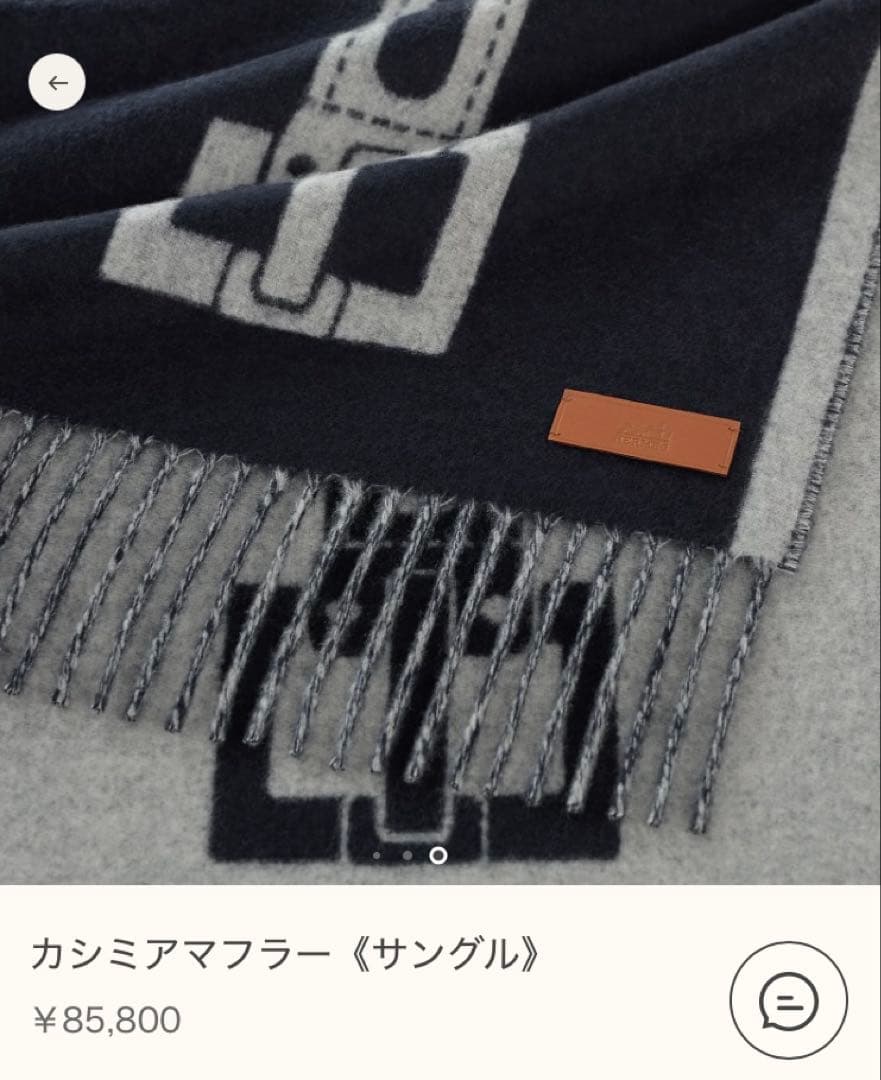
Task: Go back using the arrow button
Action: (57, 82)
